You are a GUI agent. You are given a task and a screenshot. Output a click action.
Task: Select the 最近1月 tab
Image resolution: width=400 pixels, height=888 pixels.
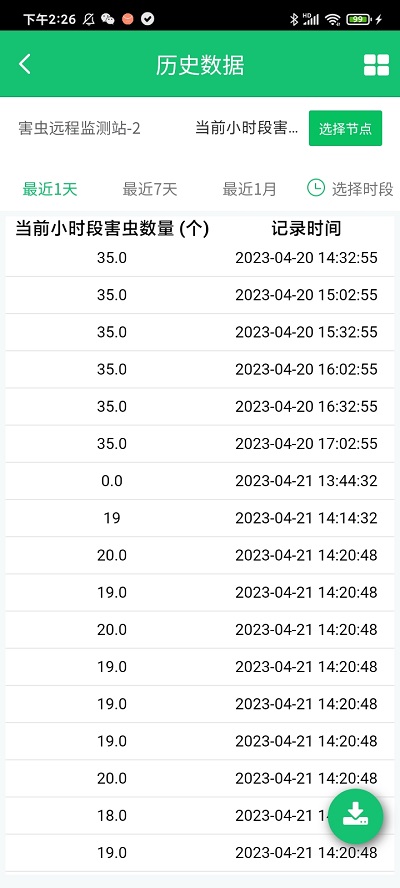click(x=249, y=189)
